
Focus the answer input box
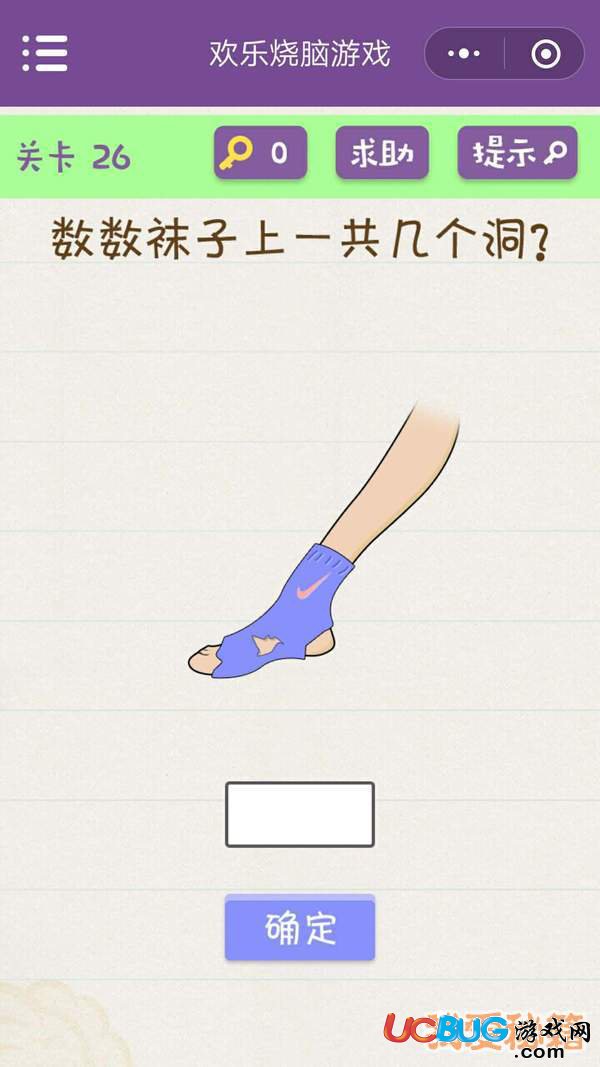coord(300,815)
